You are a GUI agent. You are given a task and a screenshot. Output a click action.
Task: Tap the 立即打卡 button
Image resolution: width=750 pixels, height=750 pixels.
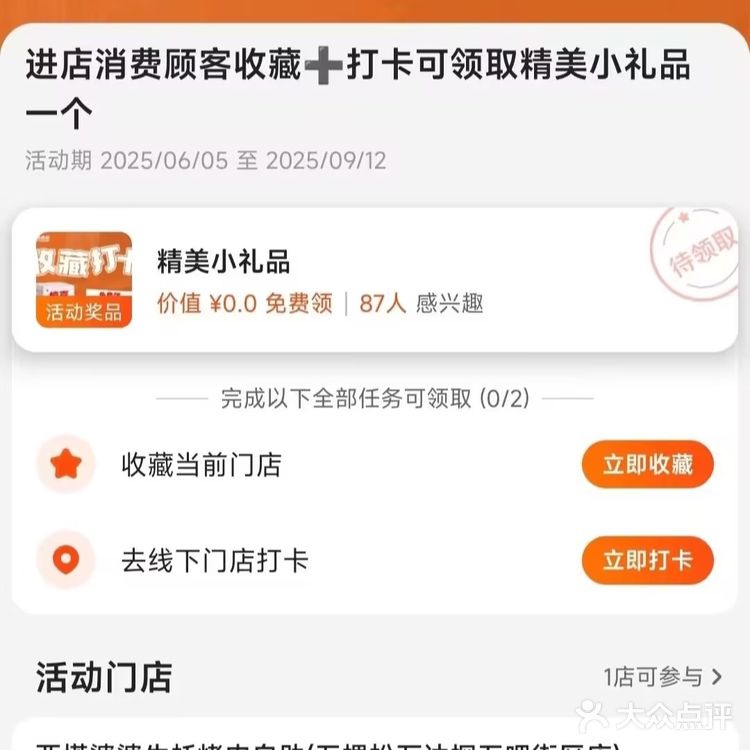tap(647, 559)
